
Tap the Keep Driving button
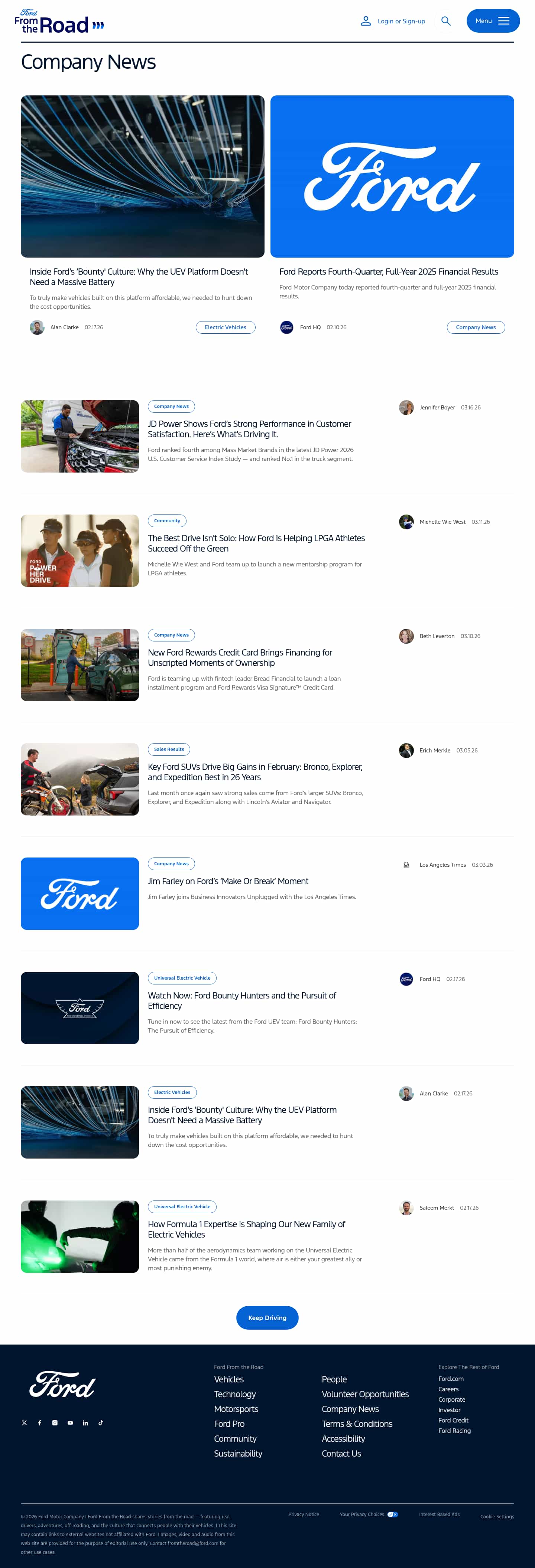(267, 1318)
